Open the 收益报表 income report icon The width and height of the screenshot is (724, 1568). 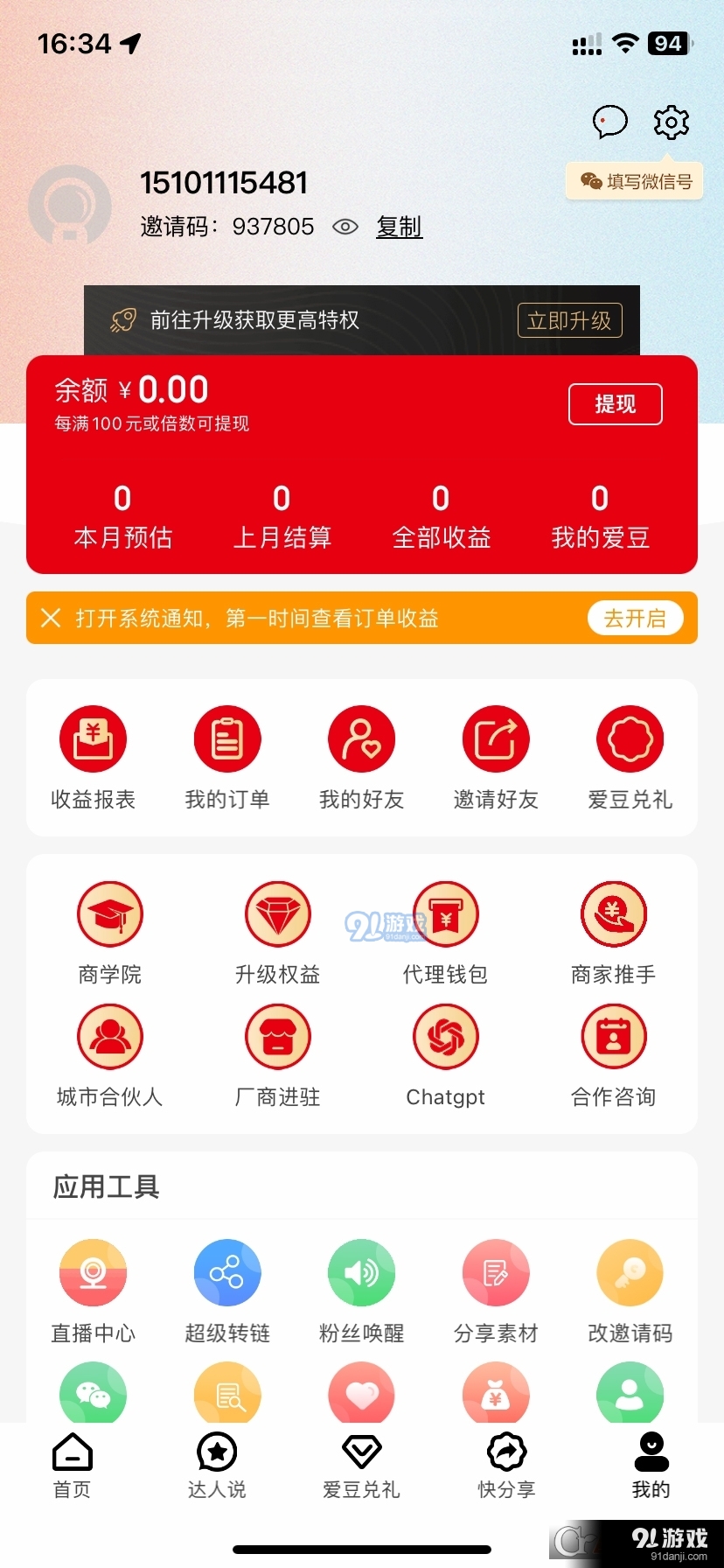pos(93,738)
